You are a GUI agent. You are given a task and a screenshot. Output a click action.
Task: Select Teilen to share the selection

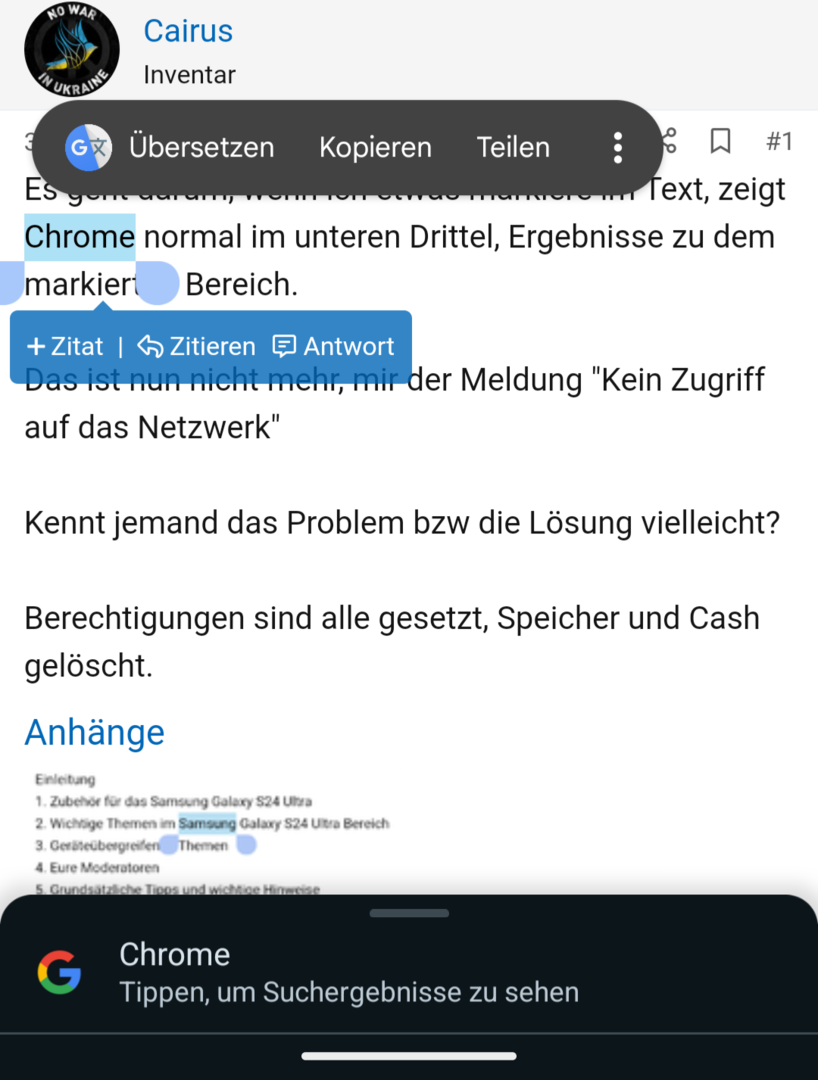click(513, 148)
